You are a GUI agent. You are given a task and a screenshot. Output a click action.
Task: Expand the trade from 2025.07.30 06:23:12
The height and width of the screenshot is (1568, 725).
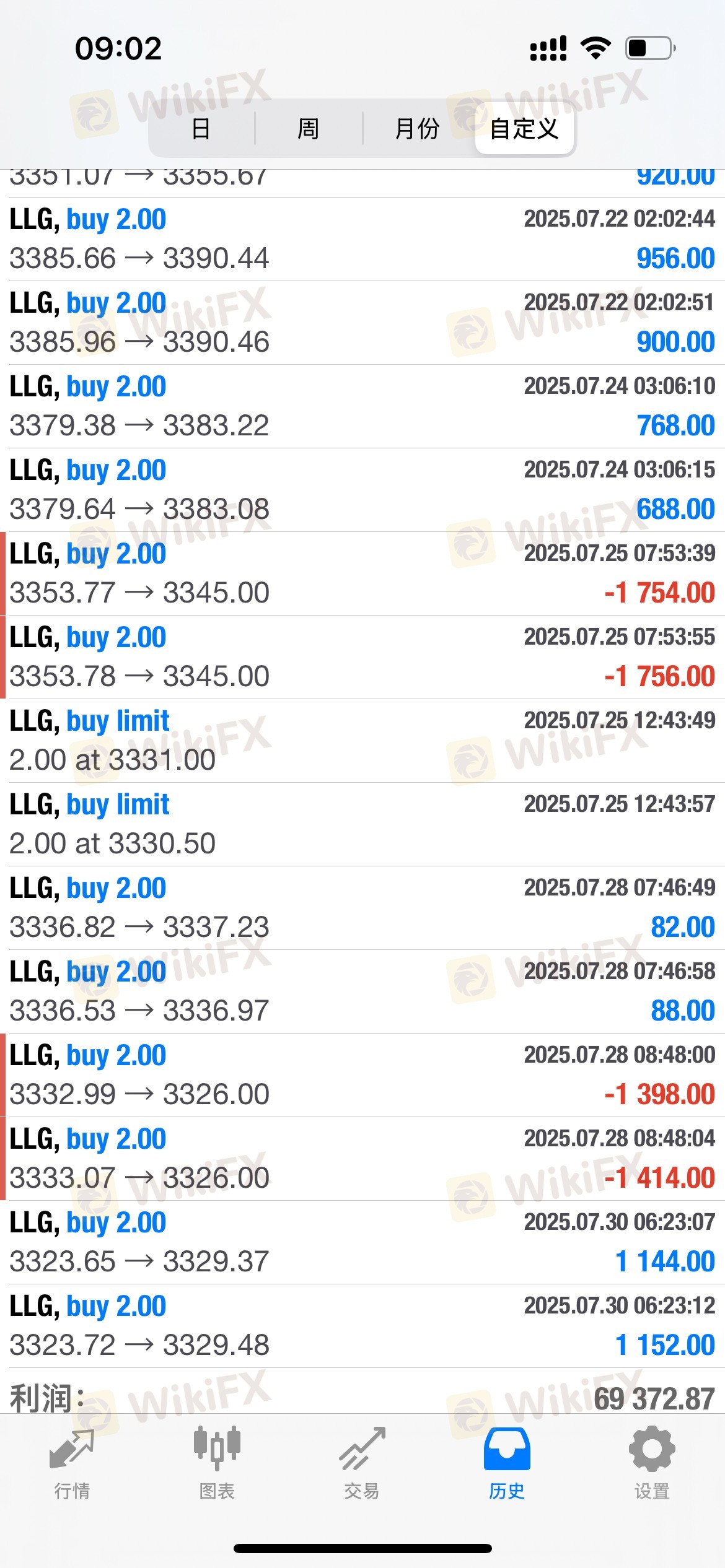362,1326
